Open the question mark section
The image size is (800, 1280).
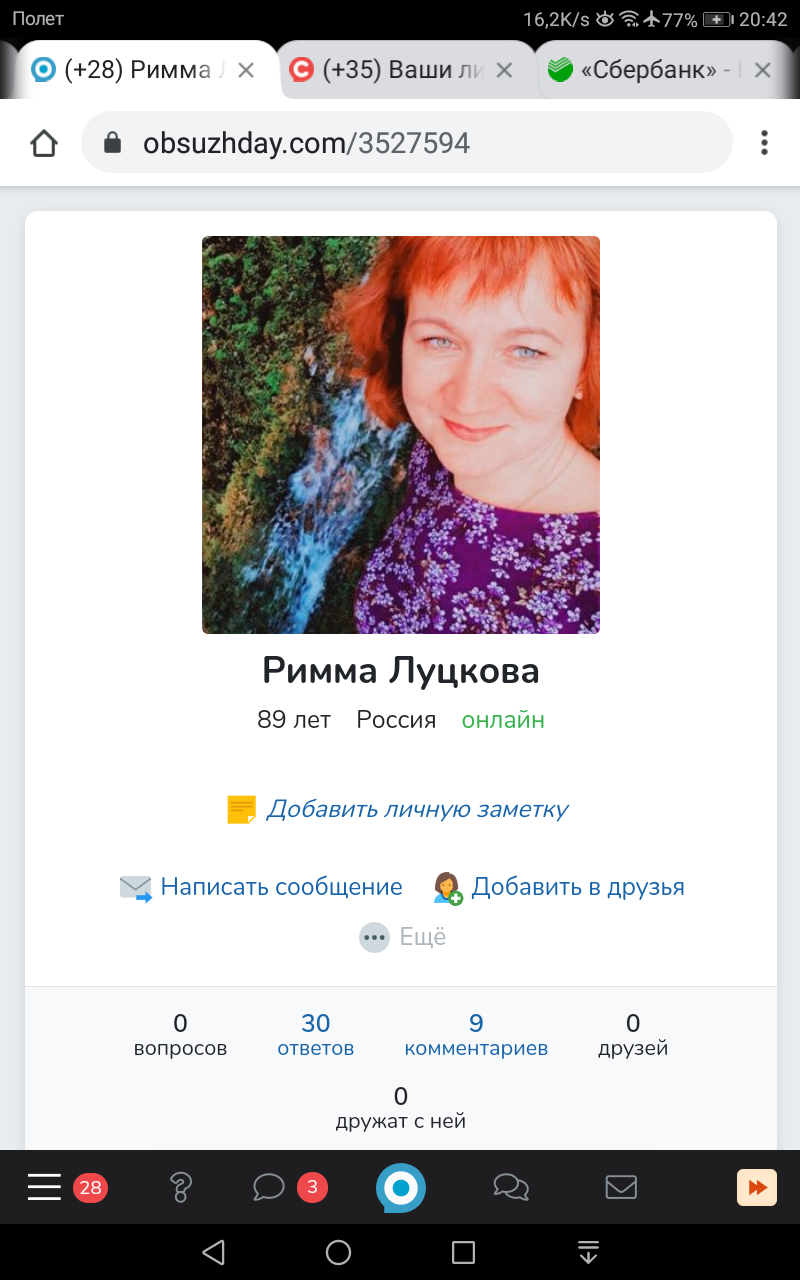point(181,1188)
